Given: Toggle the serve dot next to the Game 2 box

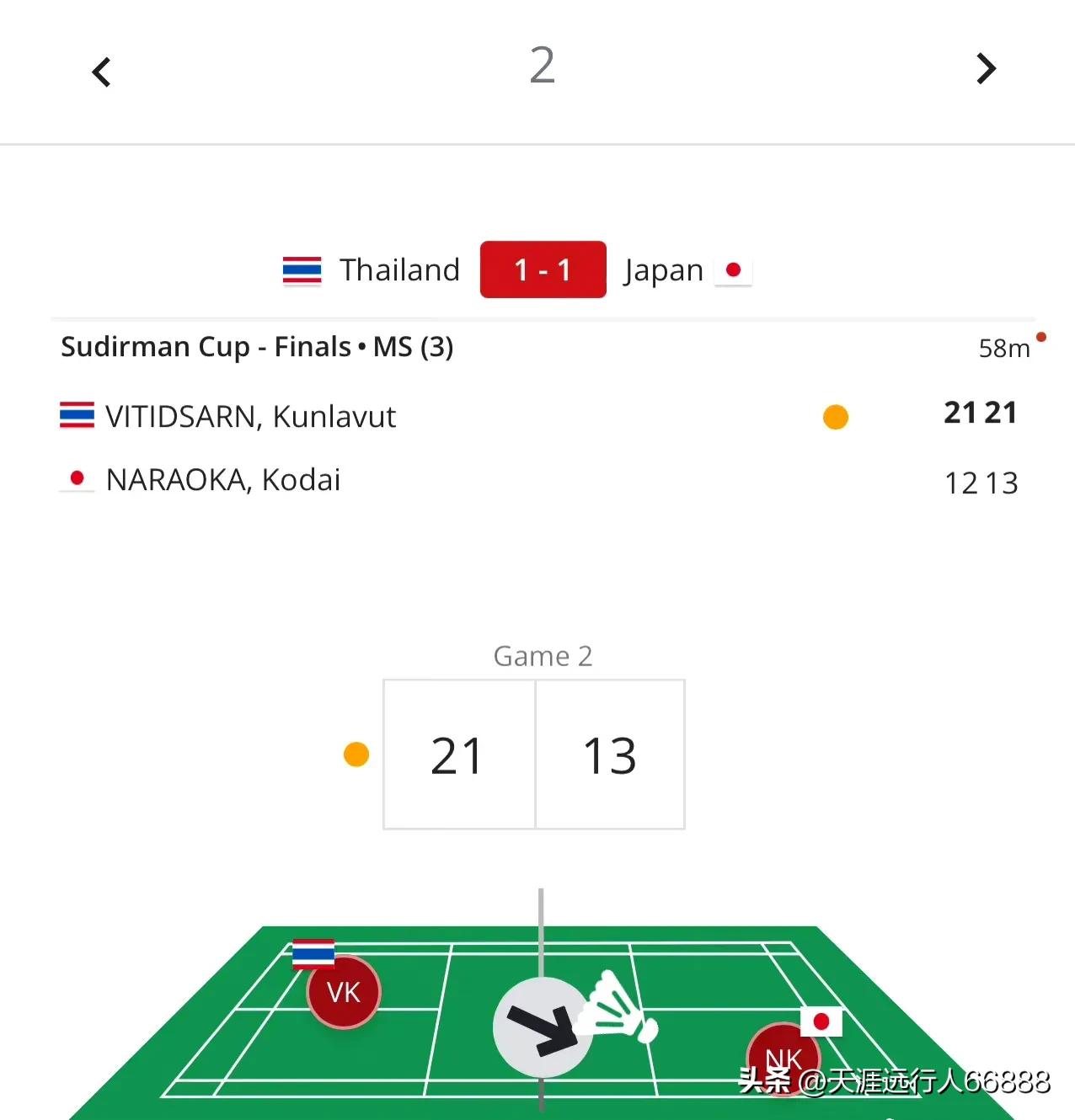Looking at the screenshot, I should [356, 754].
